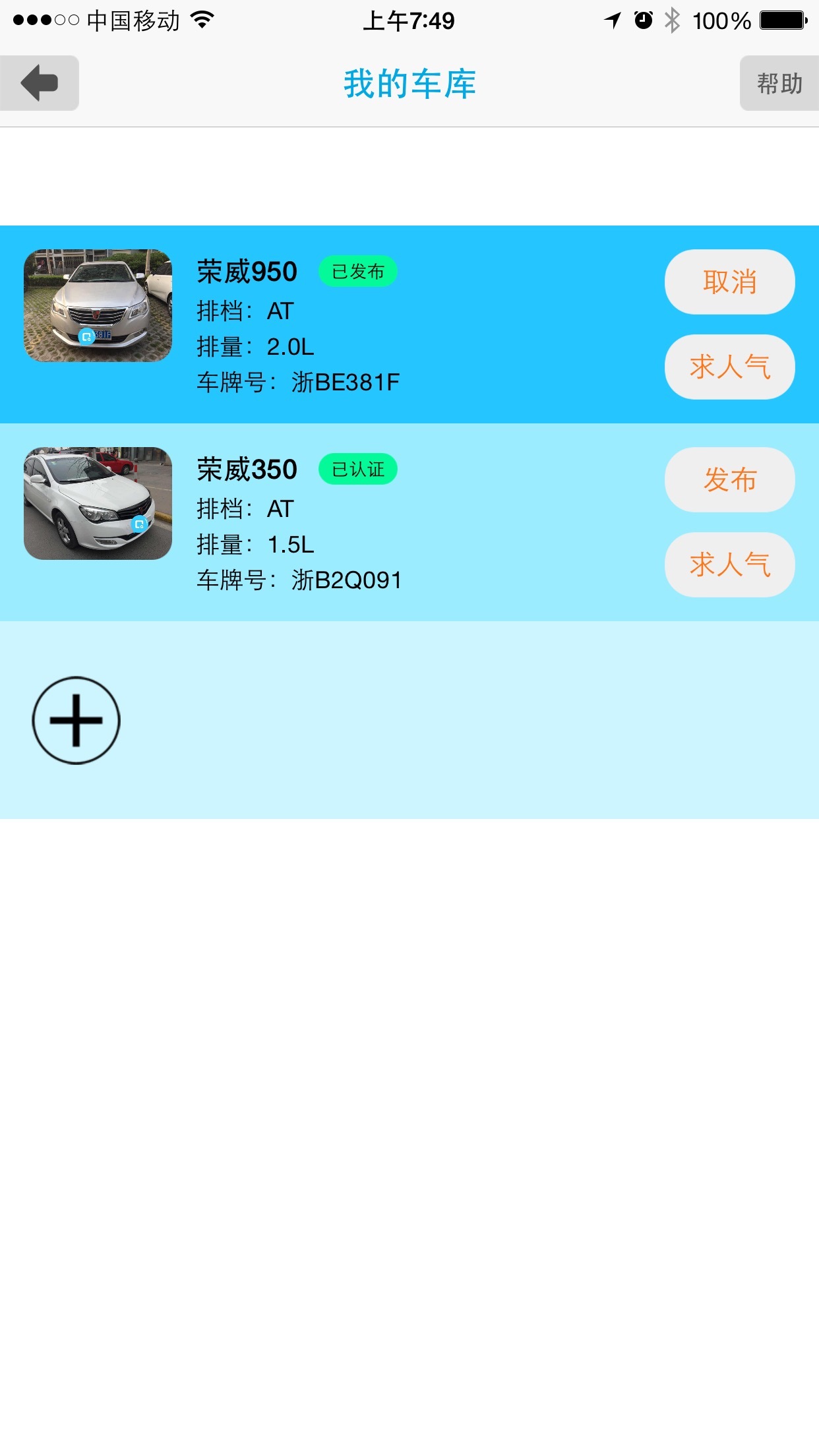This screenshot has height=1456, width=819.
Task: Tap 发布 to publish the 荣威350
Action: 729,480
